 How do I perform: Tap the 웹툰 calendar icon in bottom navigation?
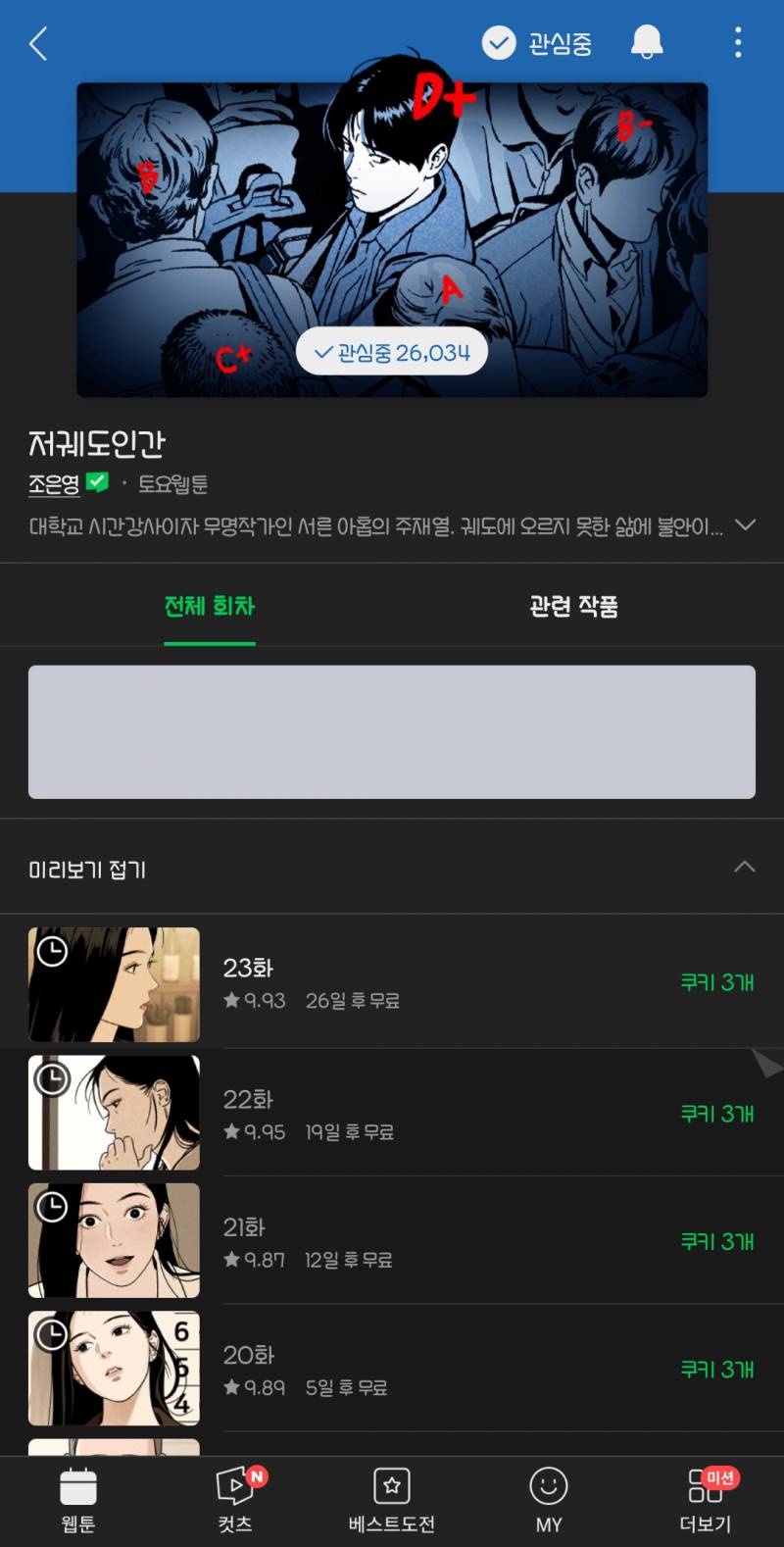78,1498
